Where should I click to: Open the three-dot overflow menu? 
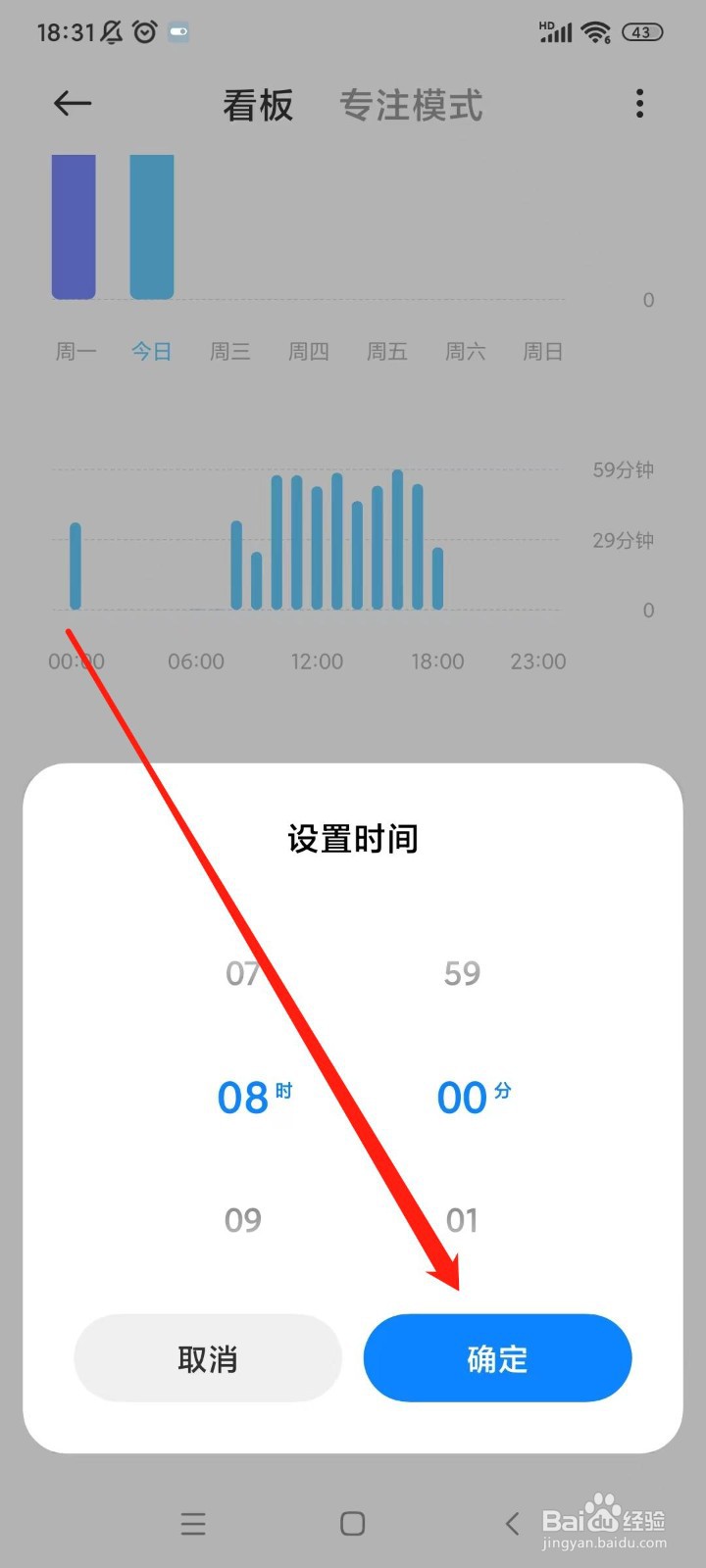[x=639, y=103]
